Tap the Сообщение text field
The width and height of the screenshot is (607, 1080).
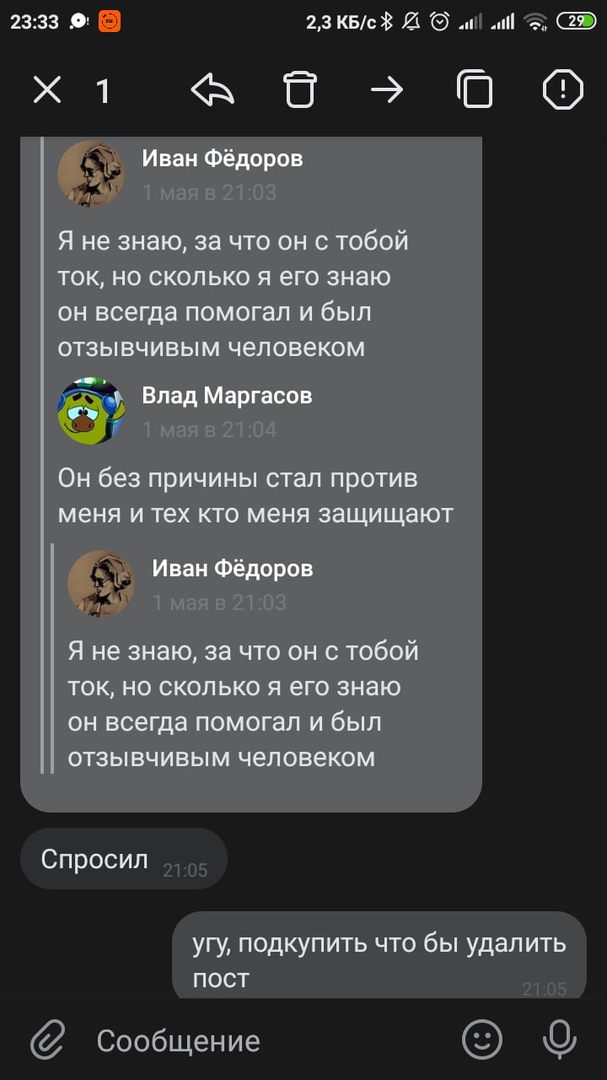coord(260,1041)
